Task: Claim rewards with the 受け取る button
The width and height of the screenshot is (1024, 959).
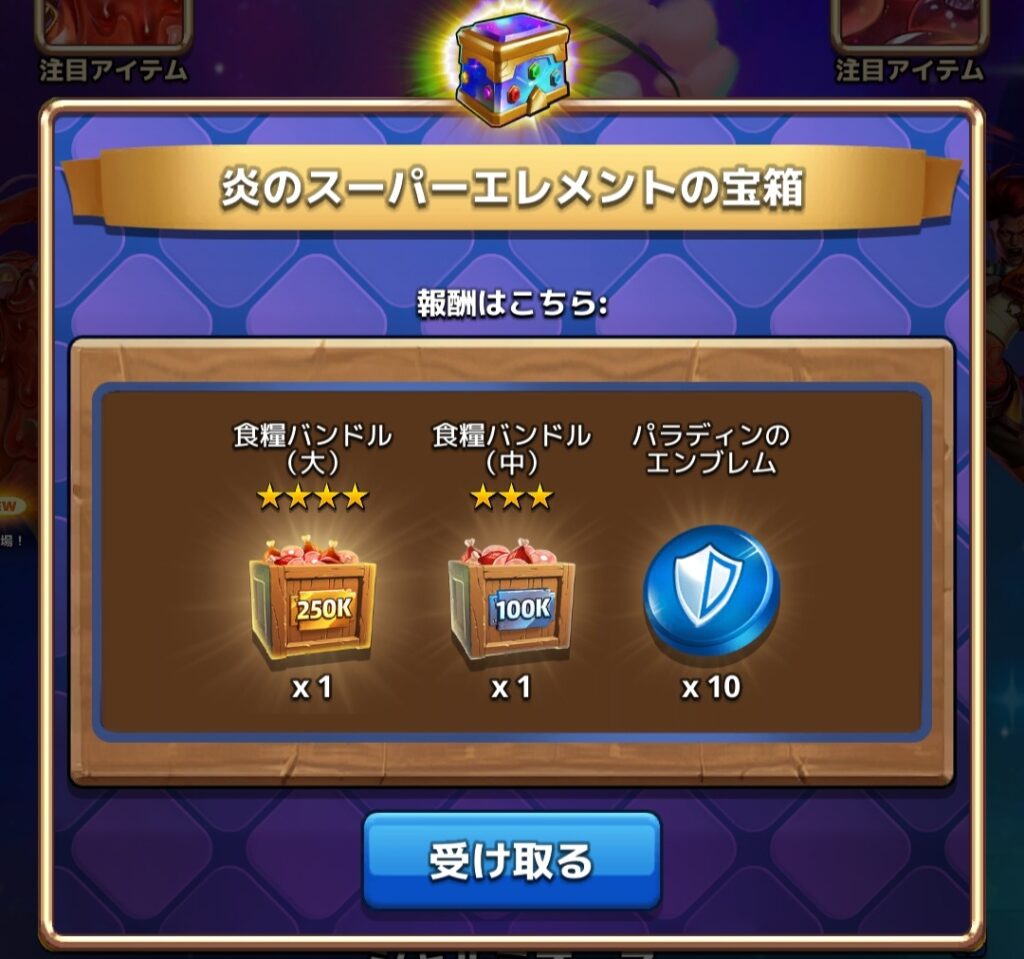Action: point(511,860)
